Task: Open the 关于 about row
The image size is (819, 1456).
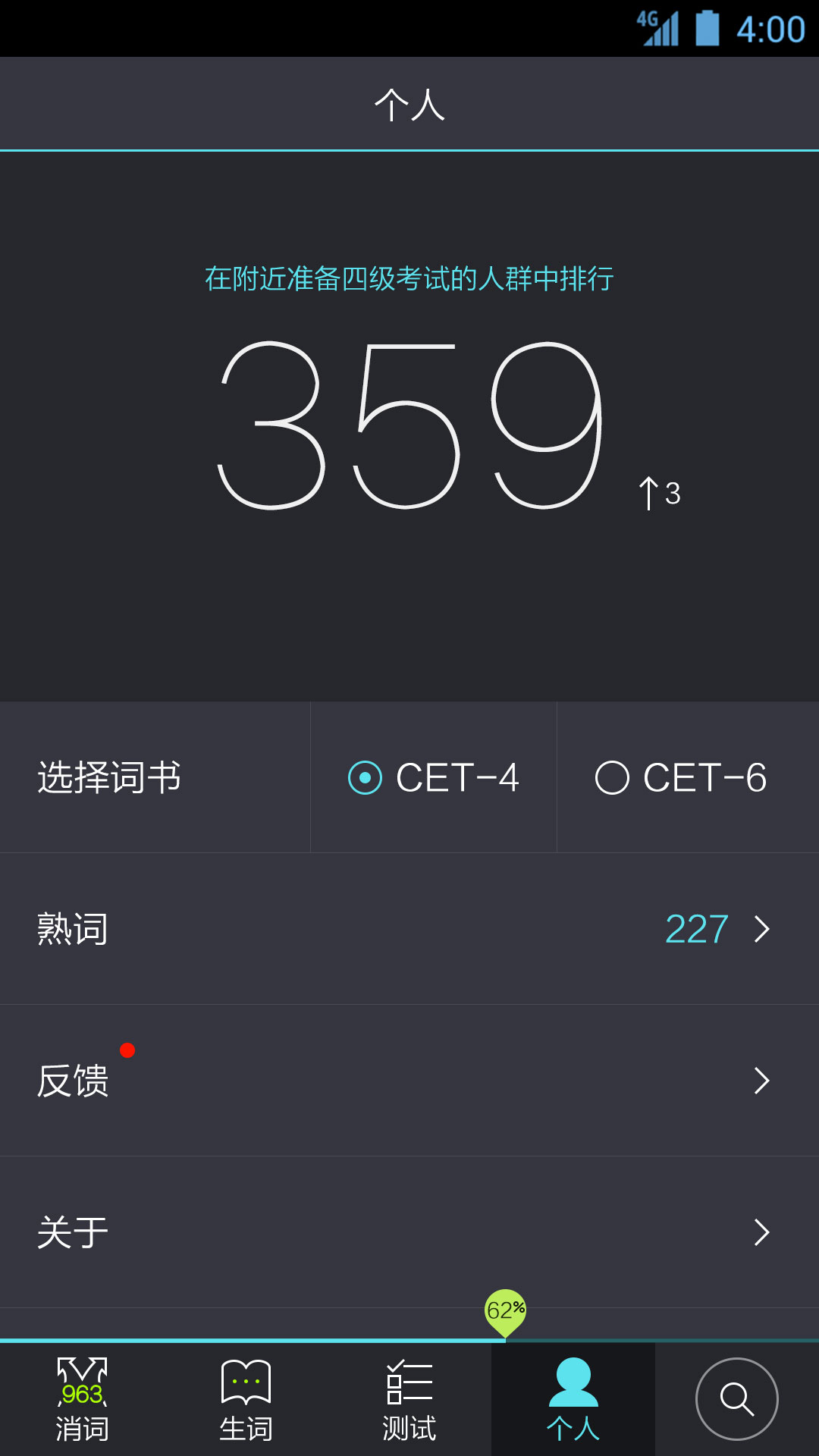Action: pyautogui.click(x=409, y=1232)
